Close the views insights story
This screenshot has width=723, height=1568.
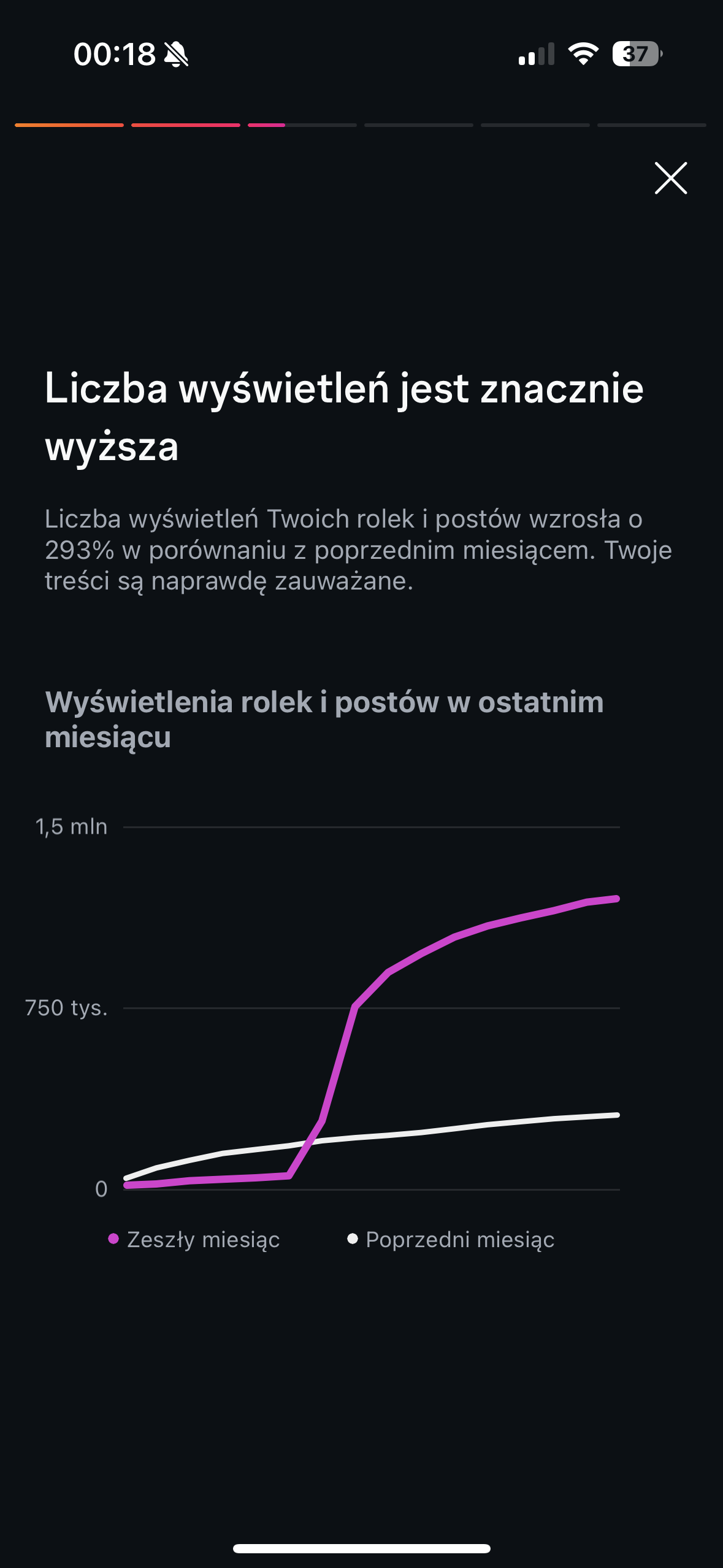click(x=671, y=179)
